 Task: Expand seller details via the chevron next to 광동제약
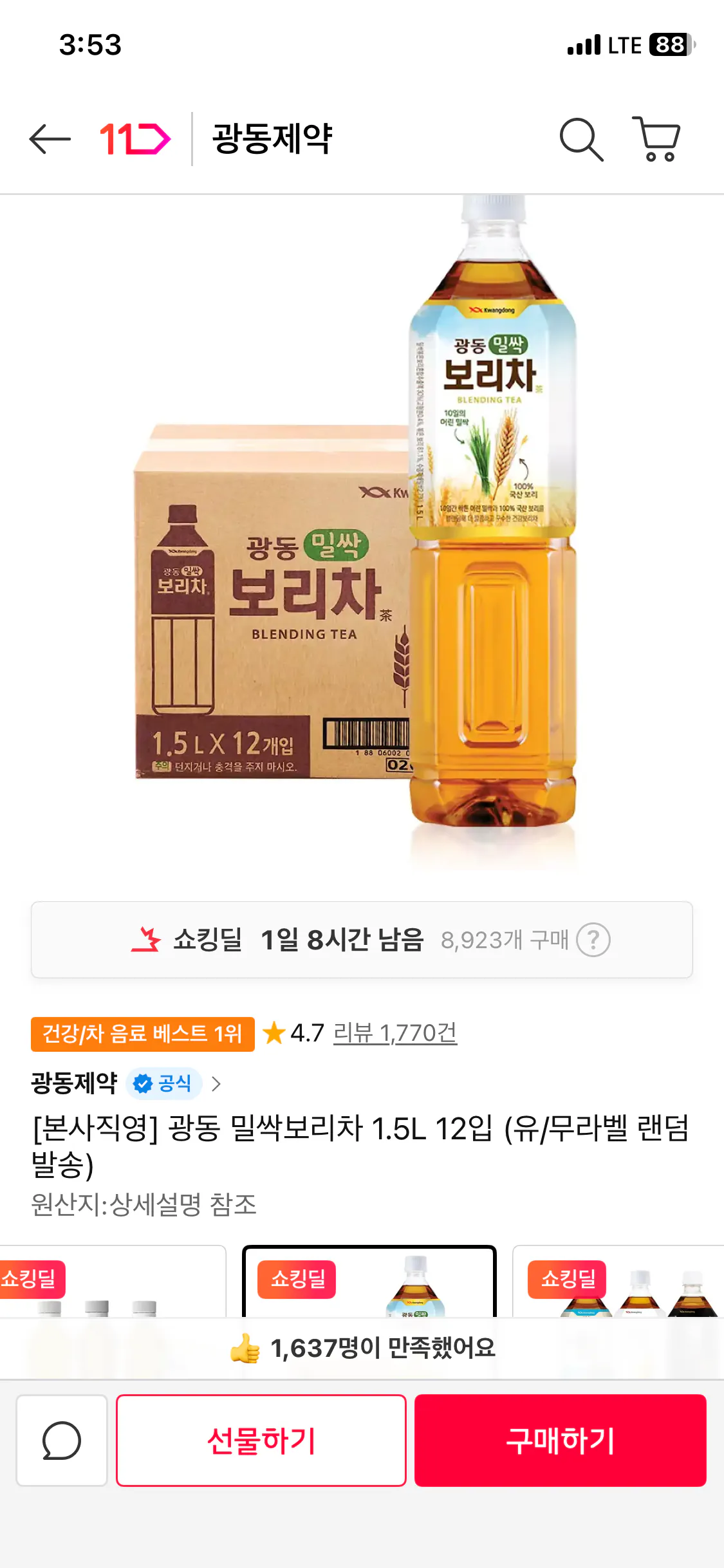click(217, 1083)
